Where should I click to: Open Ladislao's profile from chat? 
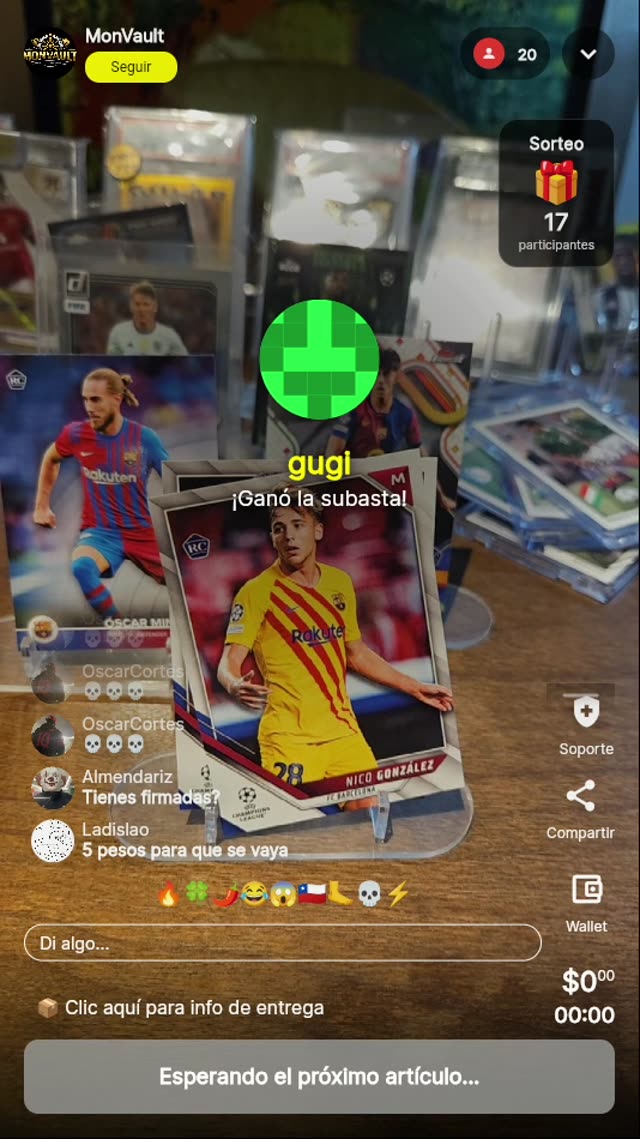pos(52,841)
